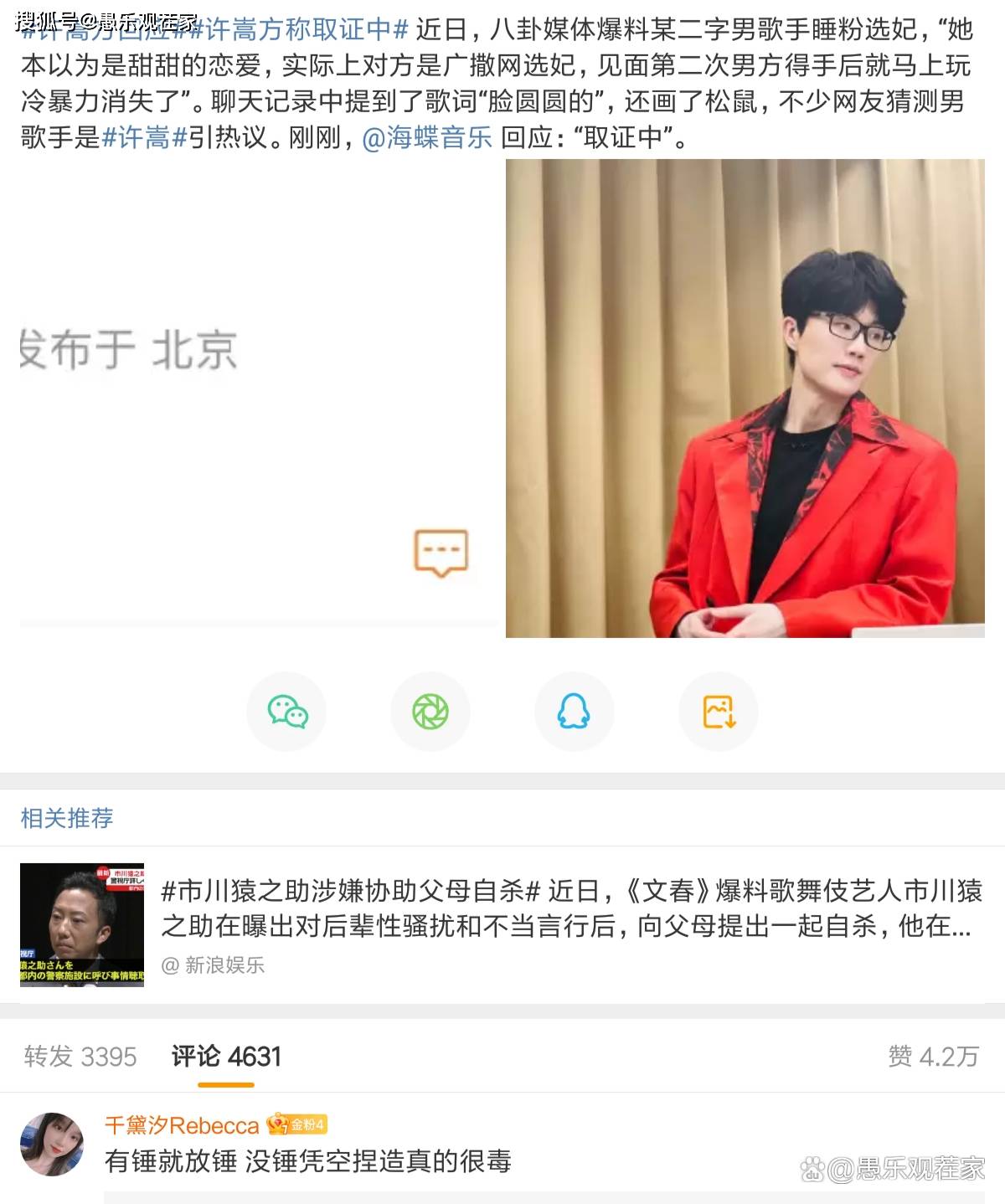
Task: Visit @海蝶音乐 profile
Action: 427,137
